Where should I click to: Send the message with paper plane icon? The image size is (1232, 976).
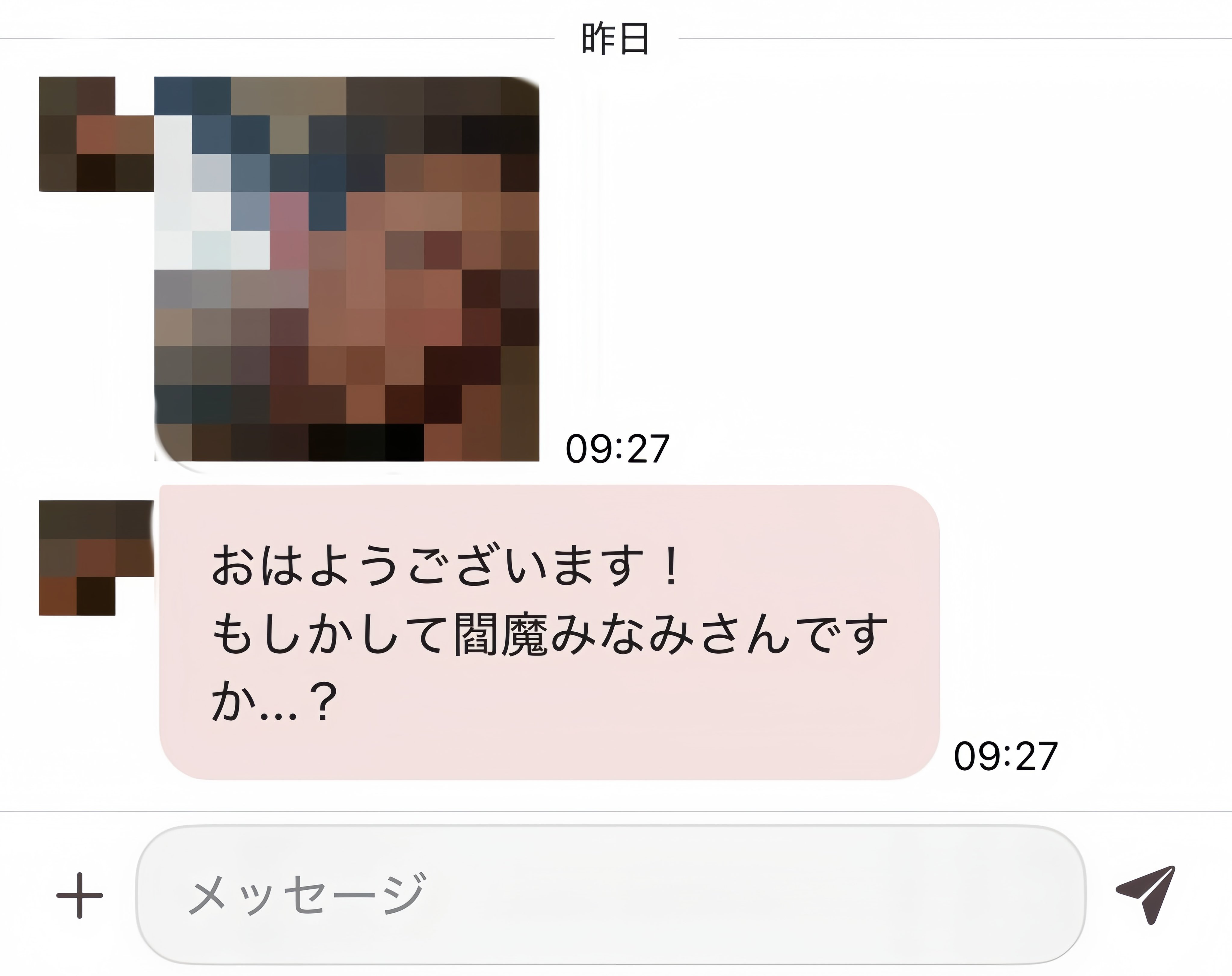[x=1146, y=894]
